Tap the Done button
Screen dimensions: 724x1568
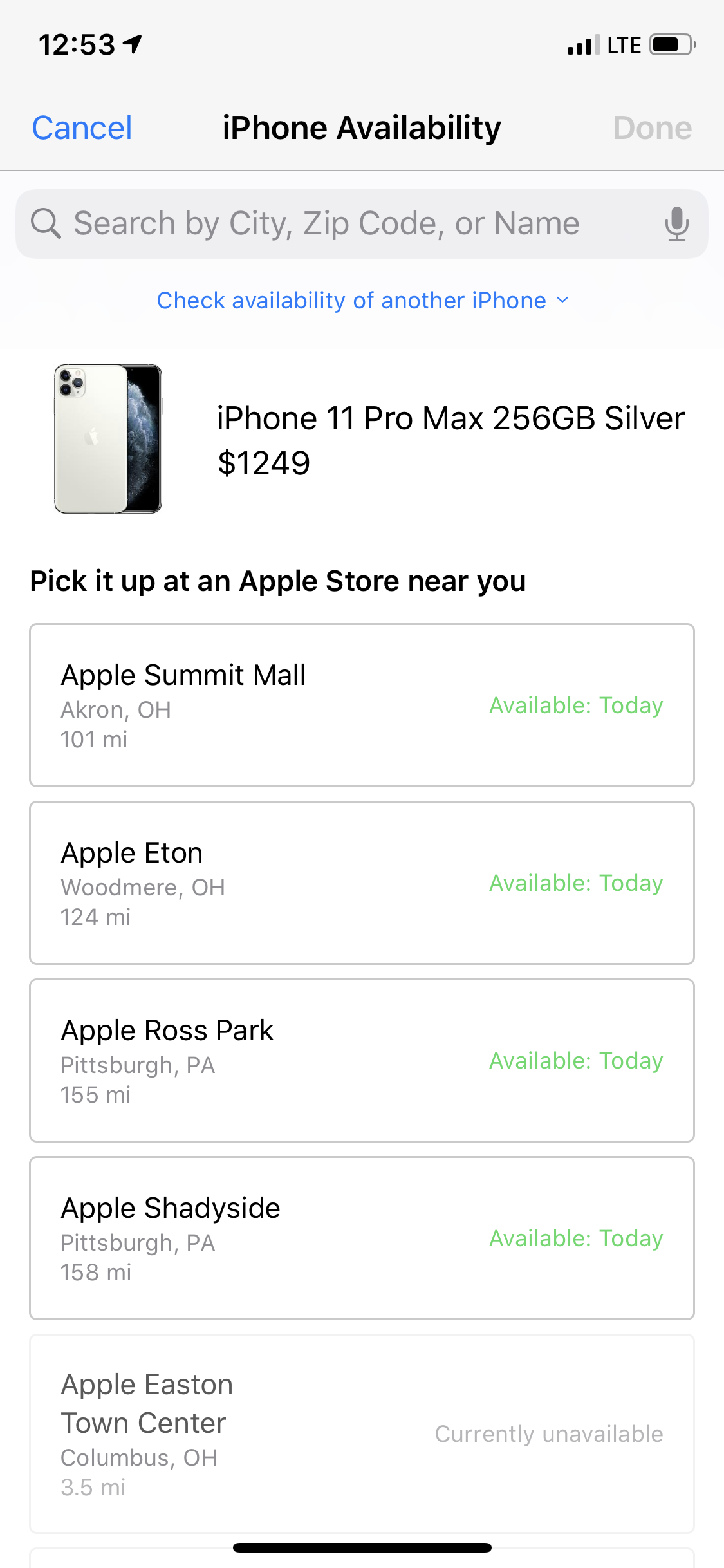click(x=653, y=127)
